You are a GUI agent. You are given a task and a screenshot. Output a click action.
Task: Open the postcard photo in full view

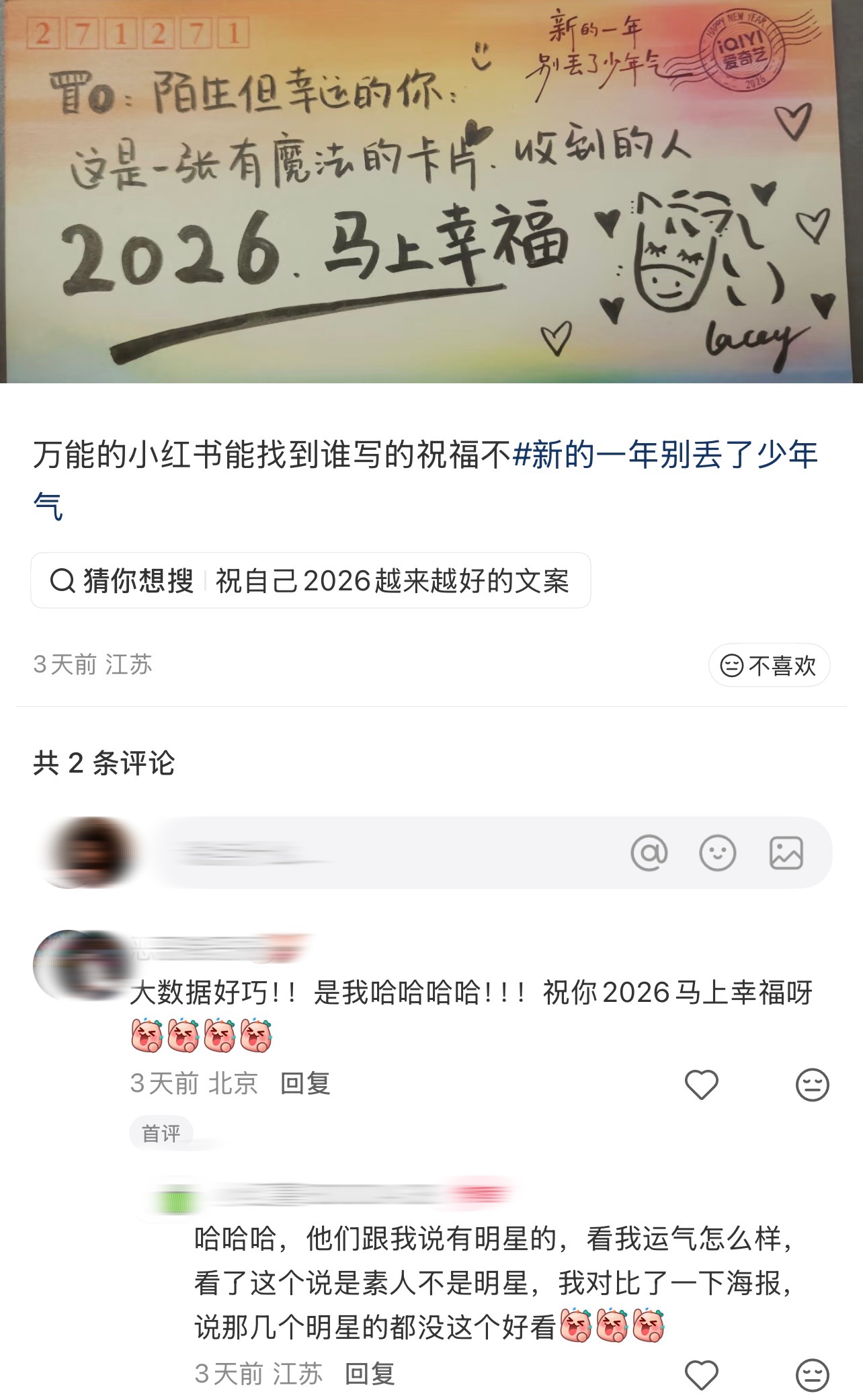(430, 192)
